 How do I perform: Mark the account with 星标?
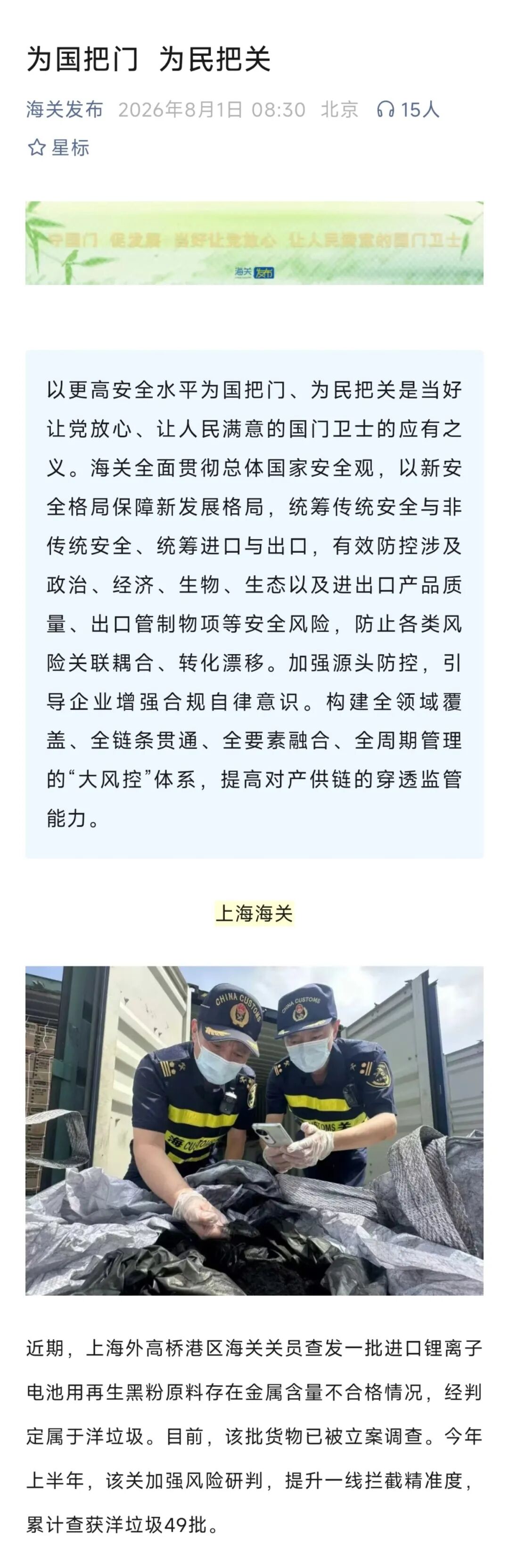58,147
